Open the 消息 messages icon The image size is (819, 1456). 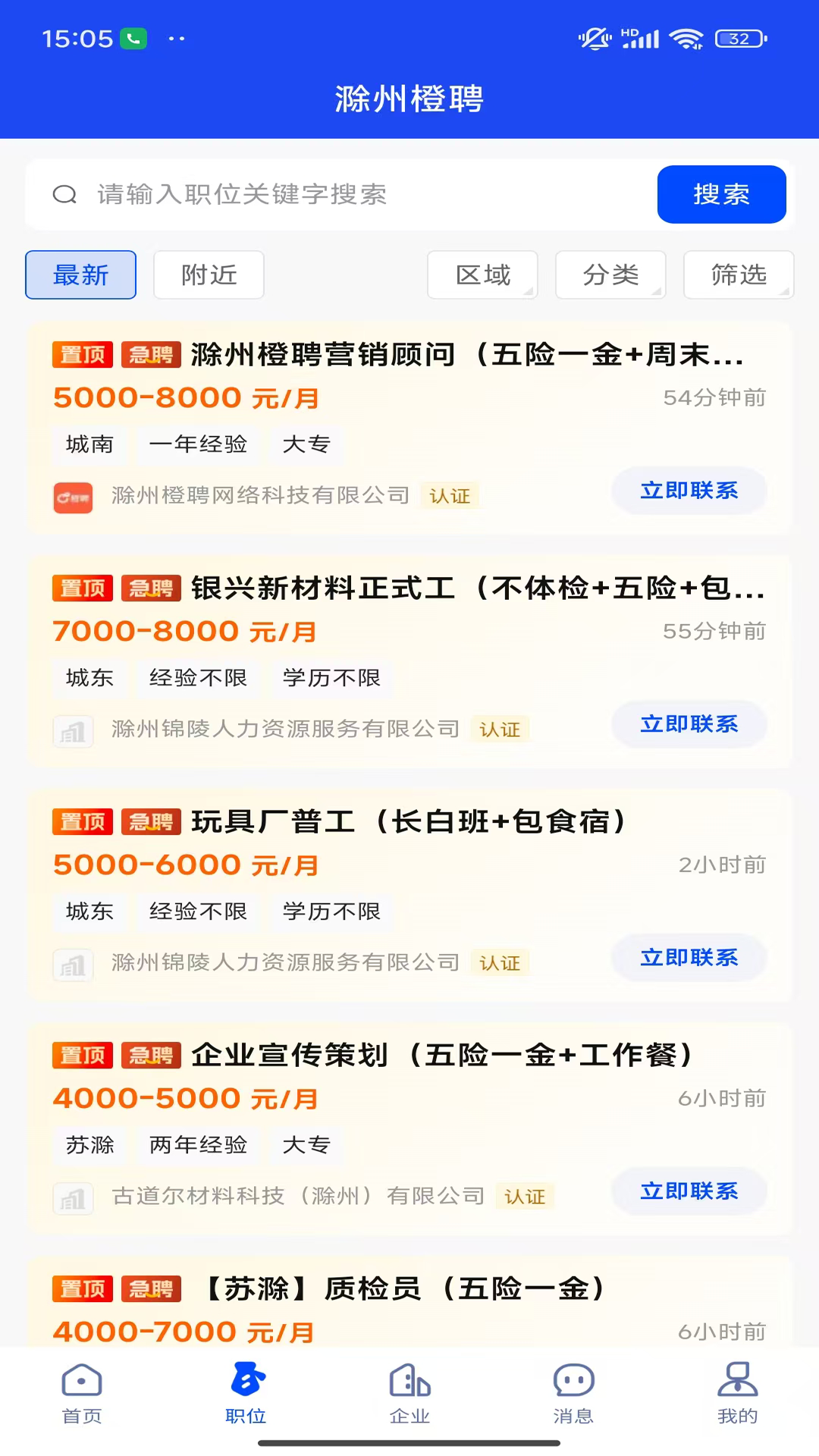[x=573, y=1394]
